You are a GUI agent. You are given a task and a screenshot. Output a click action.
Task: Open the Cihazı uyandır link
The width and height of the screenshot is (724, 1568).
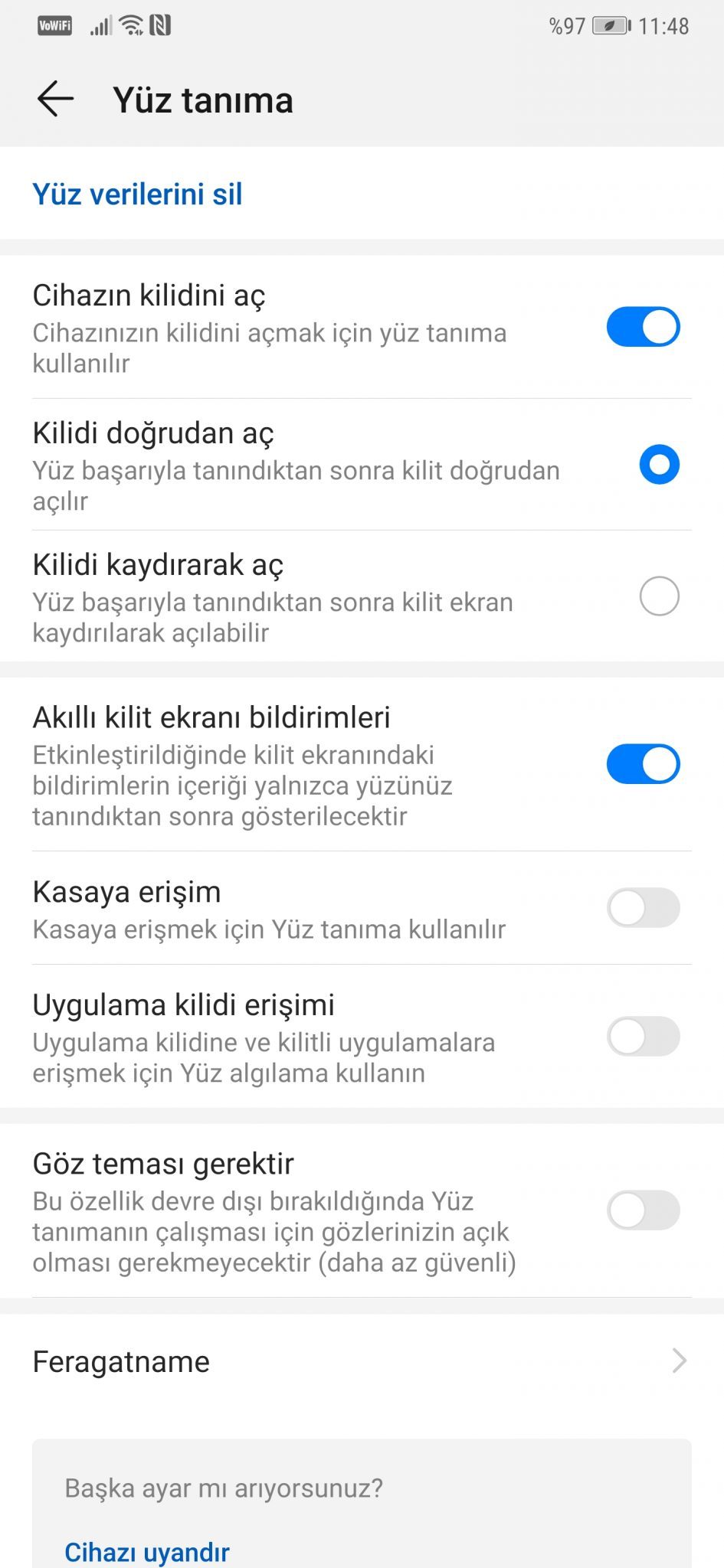(147, 1552)
